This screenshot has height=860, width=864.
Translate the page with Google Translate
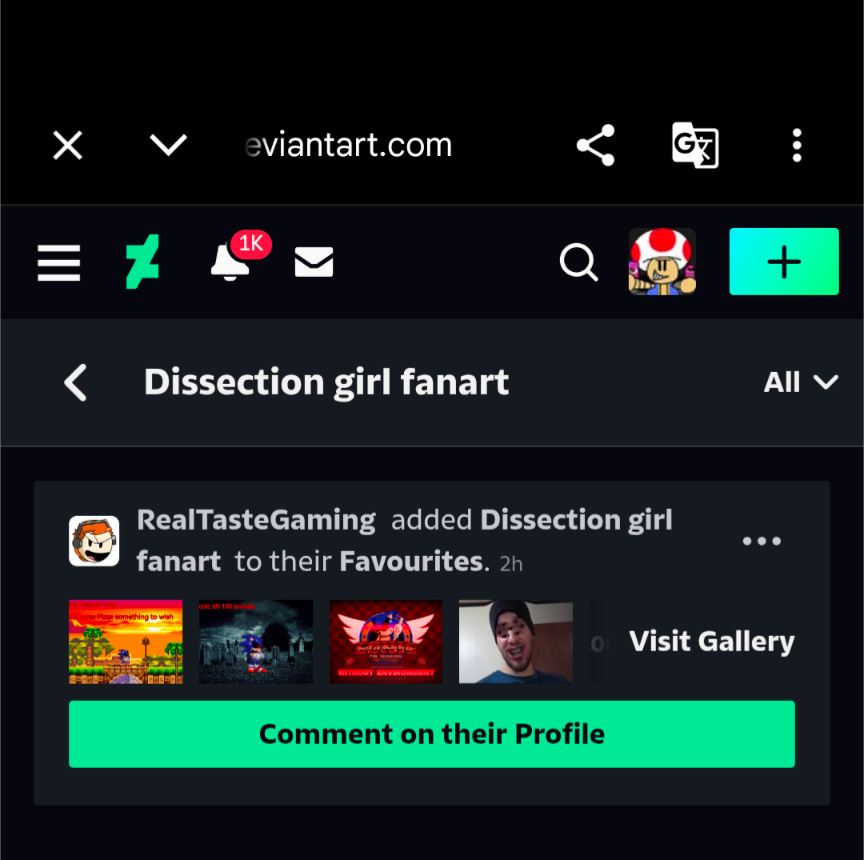[695, 146]
